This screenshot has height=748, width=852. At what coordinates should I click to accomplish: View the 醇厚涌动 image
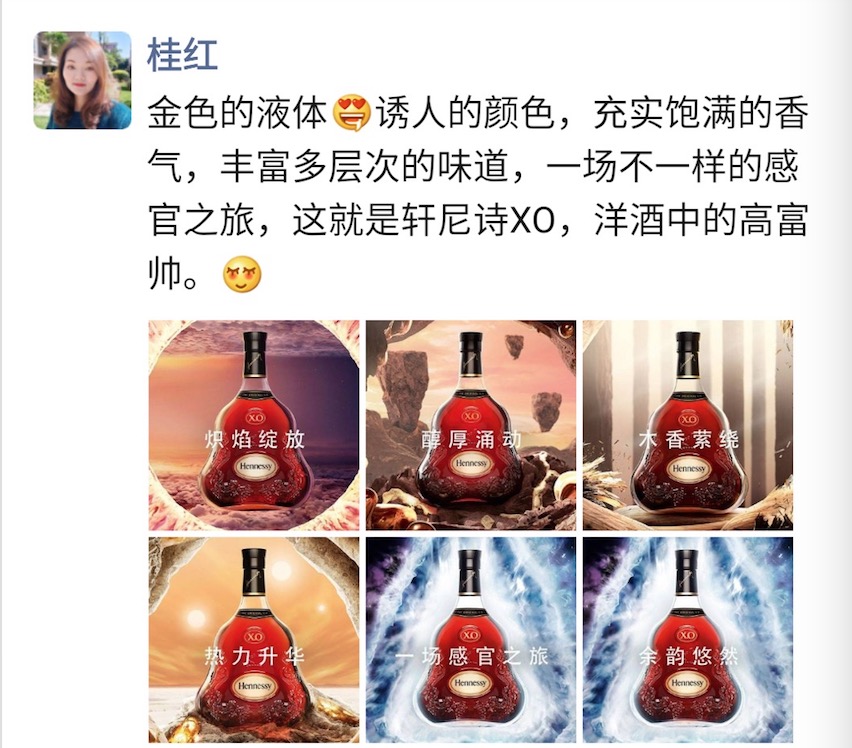coord(470,425)
